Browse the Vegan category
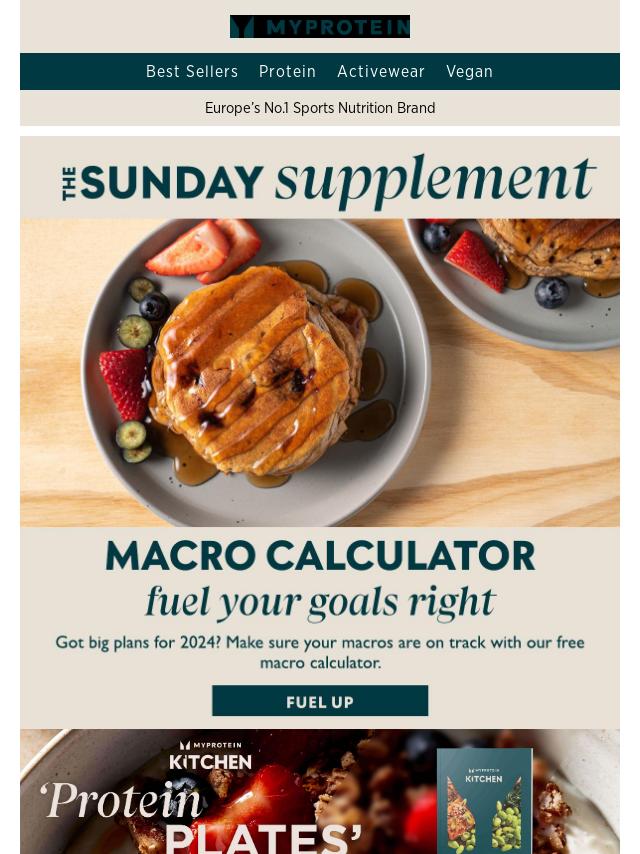 pos(469,72)
